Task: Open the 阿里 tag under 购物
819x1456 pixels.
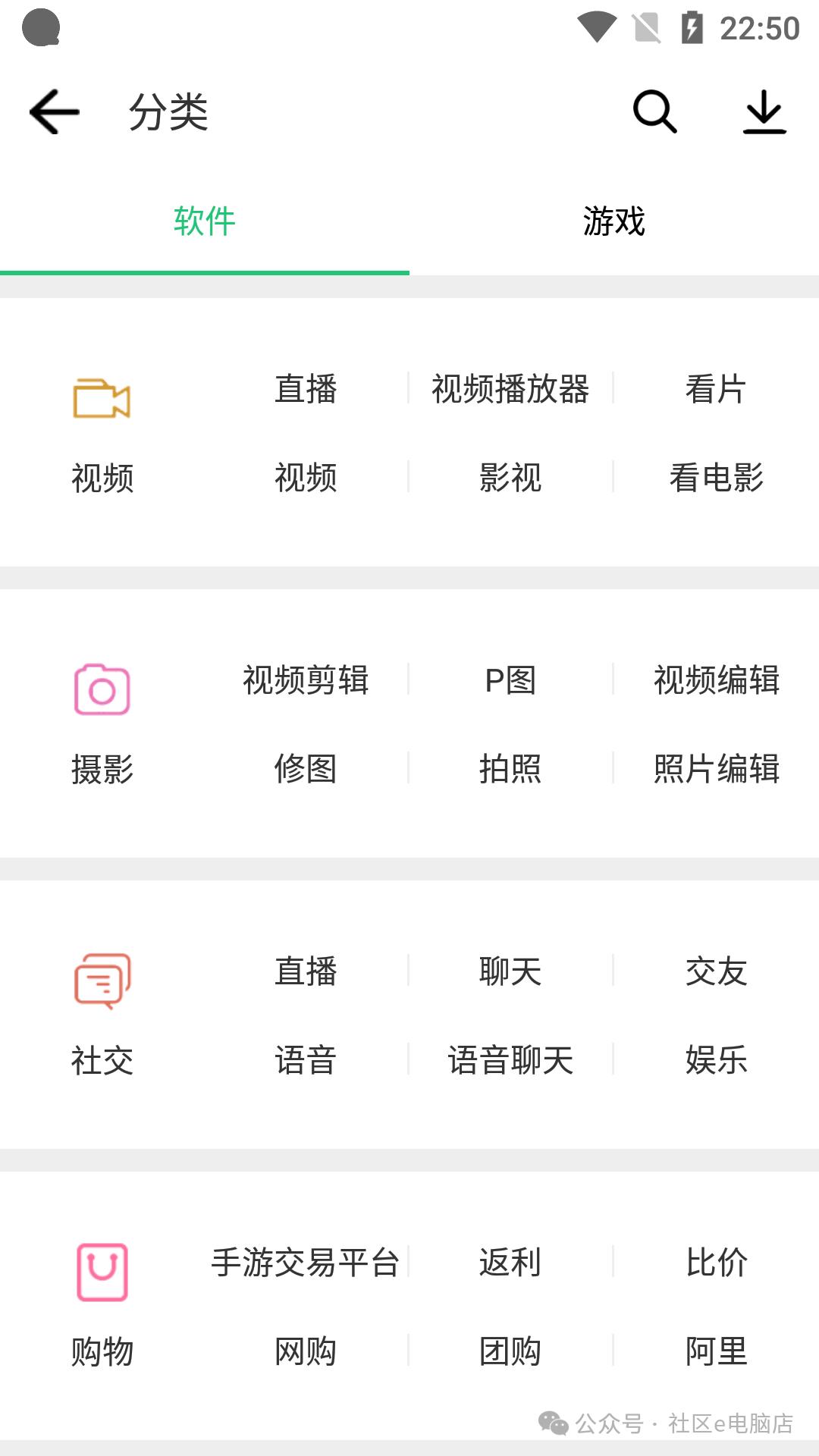Action: coord(717,1350)
